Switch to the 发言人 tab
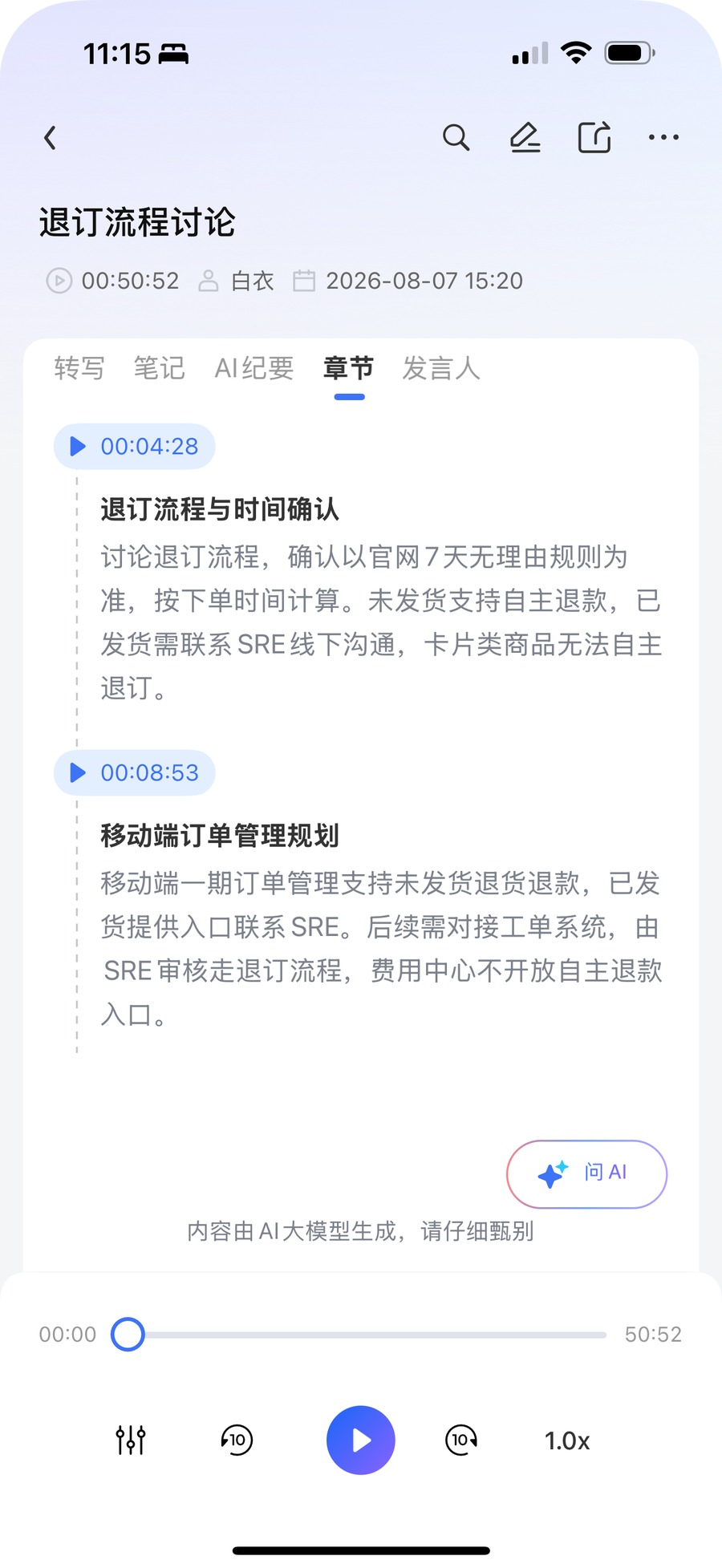Image resolution: width=722 pixels, height=1568 pixels. tap(441, 368)
